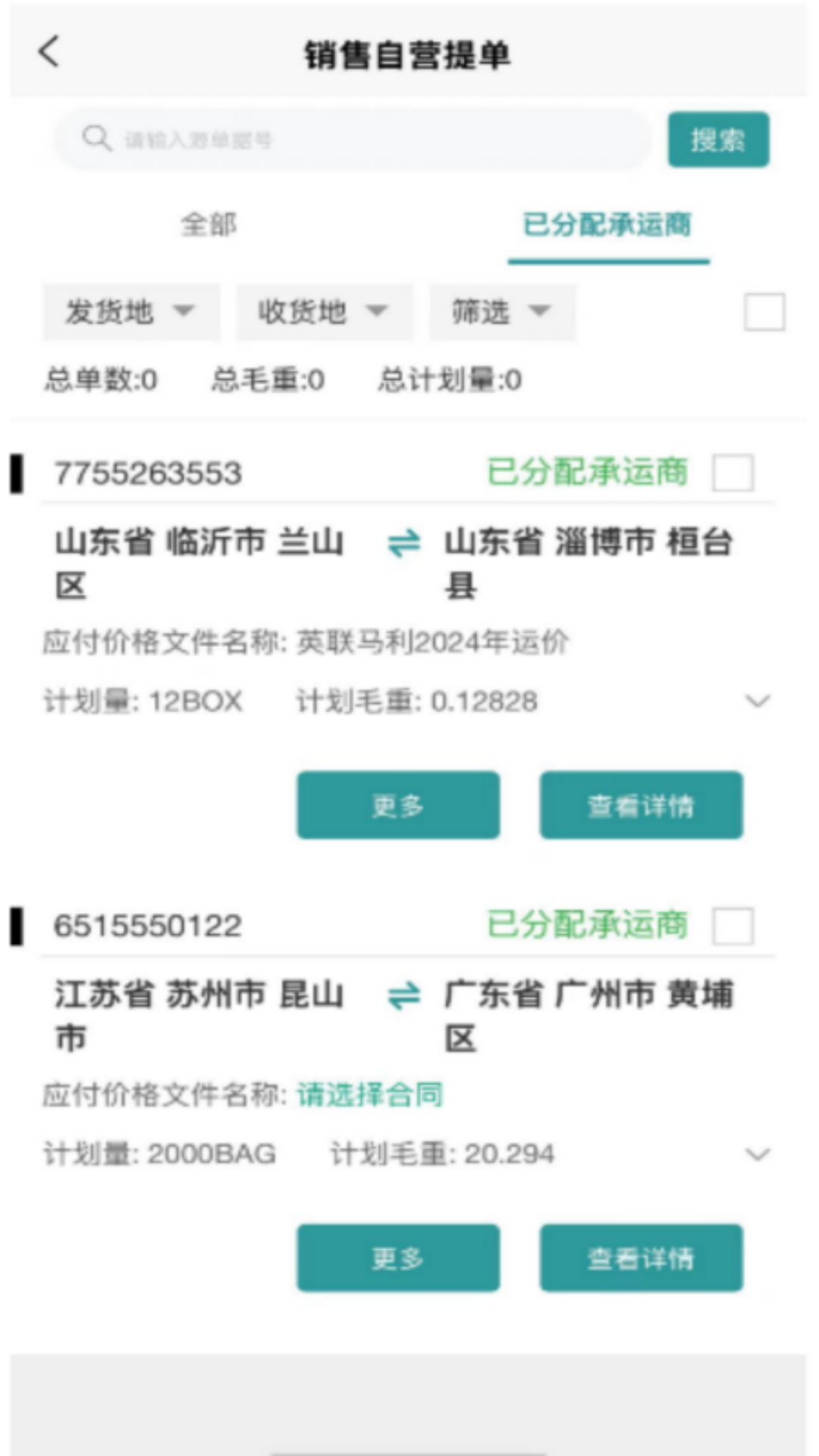Choose a contract via 请选择合同
Screen dimensions: 819x1456
370,1095
